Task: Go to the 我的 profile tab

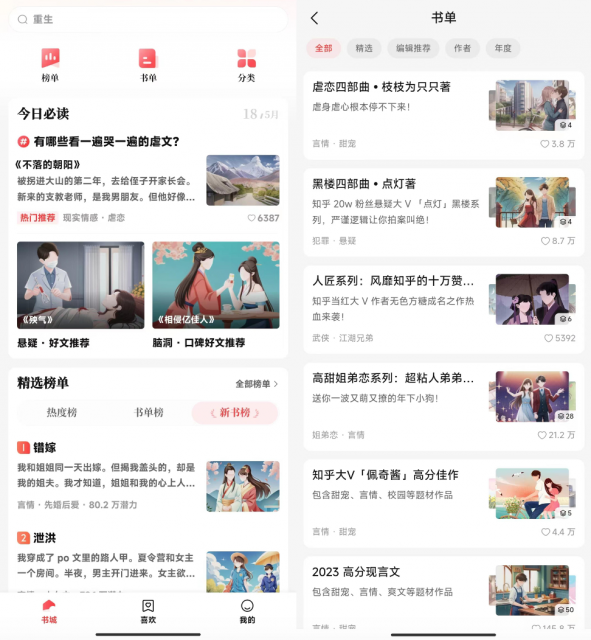Action: [x=247, y=611]
